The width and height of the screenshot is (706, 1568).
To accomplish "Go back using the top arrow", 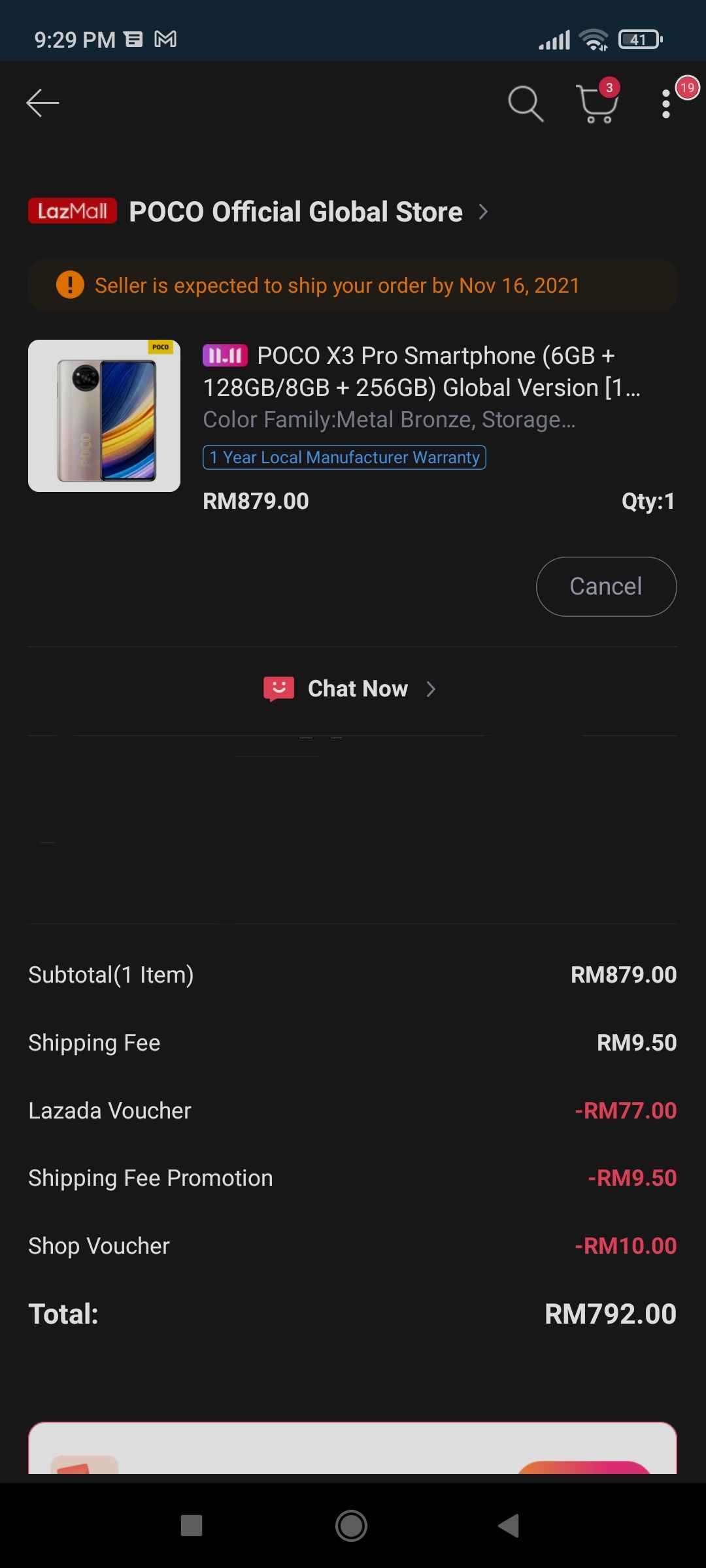I will 42,103.
